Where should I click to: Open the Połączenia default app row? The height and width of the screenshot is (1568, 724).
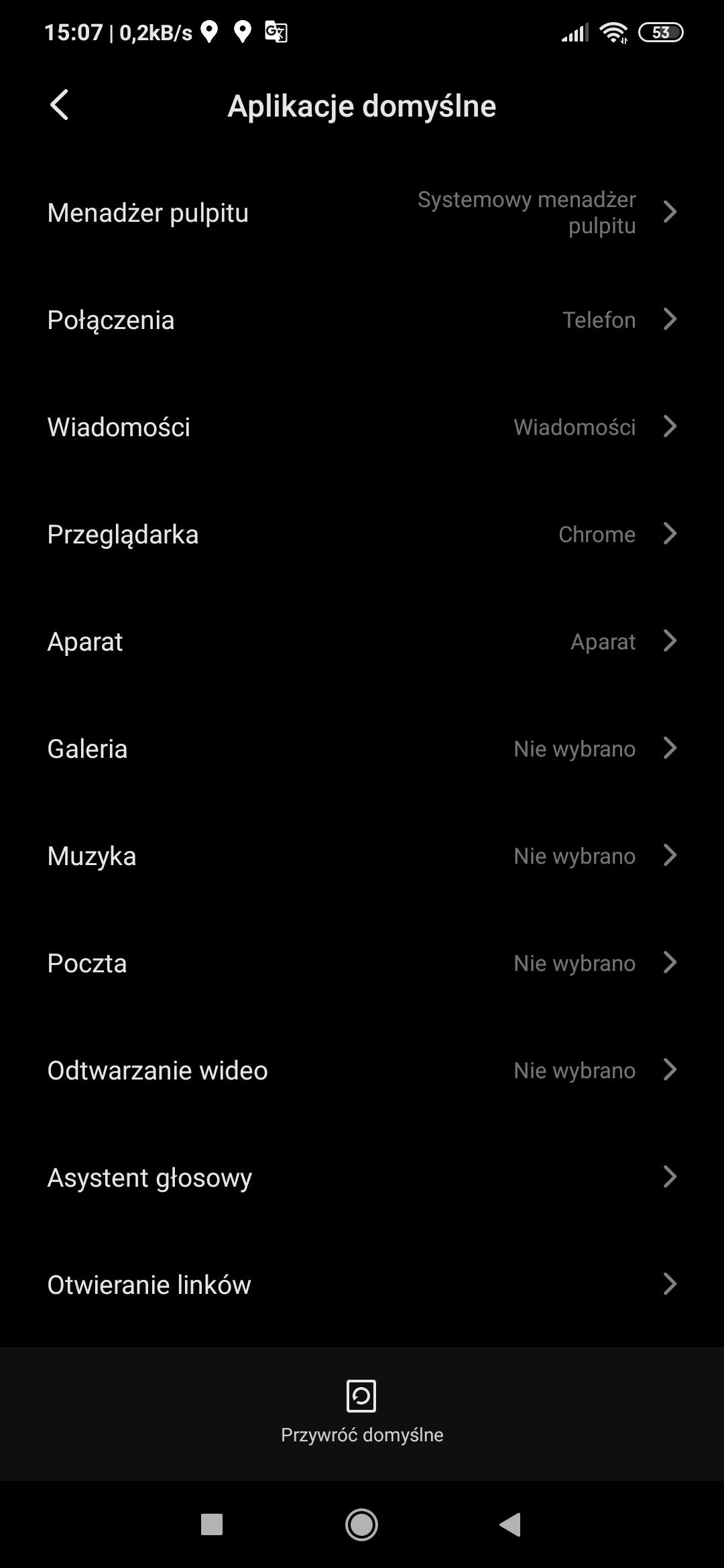pos(362,320)
